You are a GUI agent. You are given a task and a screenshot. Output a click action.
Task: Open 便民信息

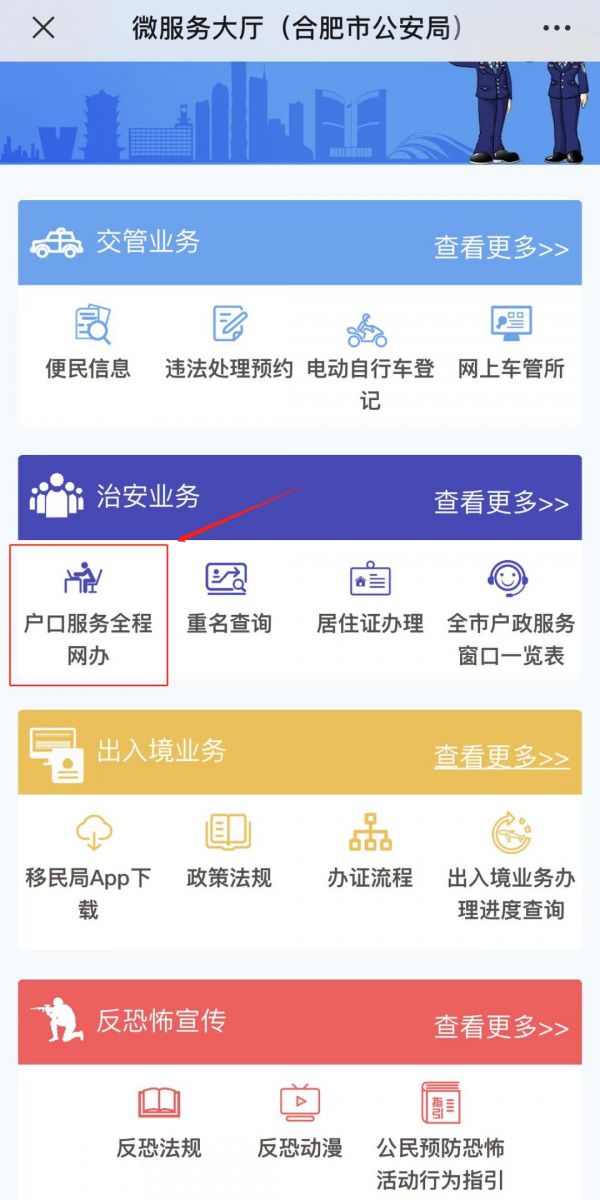pyautogui.click(x=88, y=345)
